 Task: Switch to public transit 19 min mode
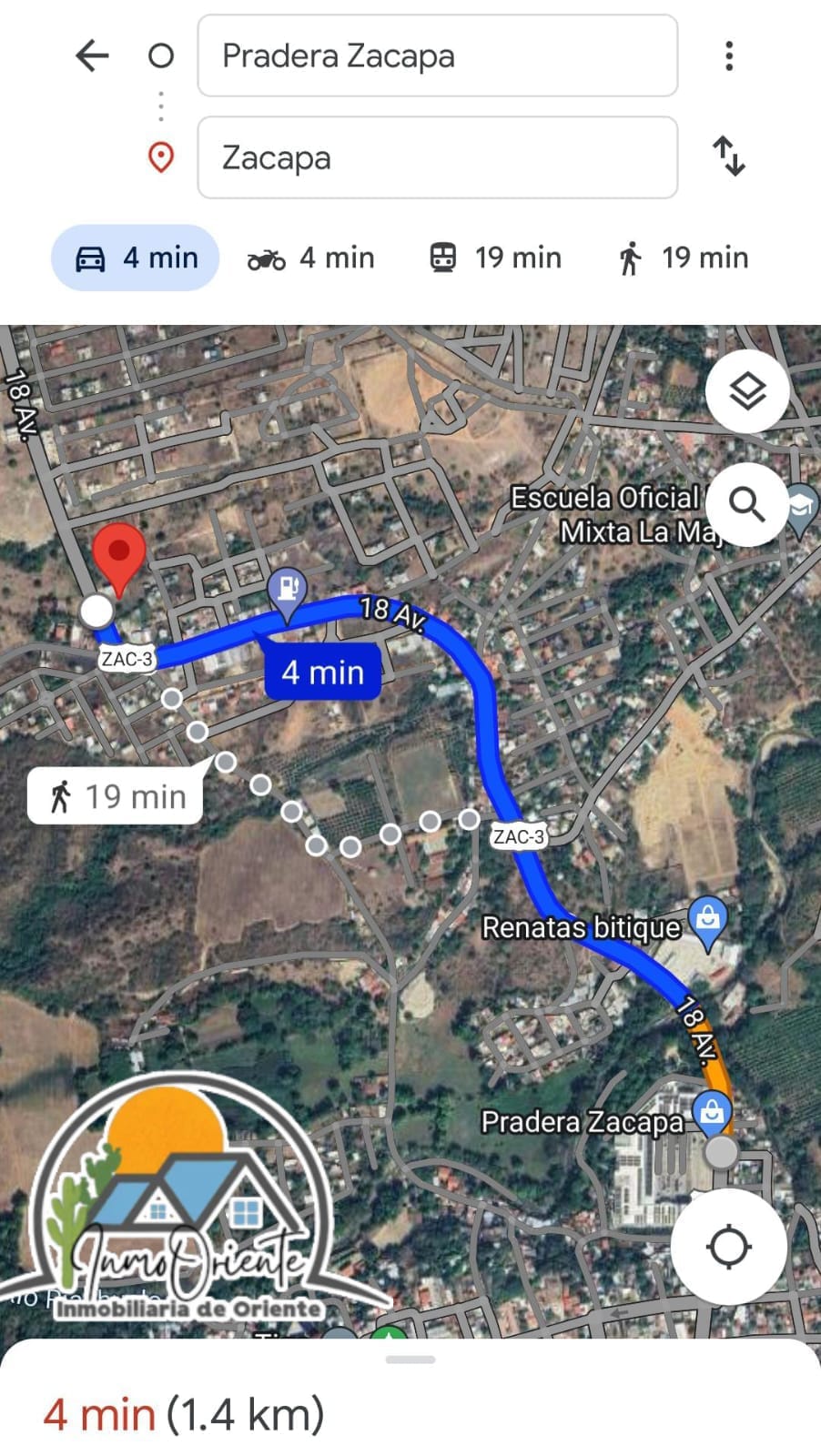[496, 258]
